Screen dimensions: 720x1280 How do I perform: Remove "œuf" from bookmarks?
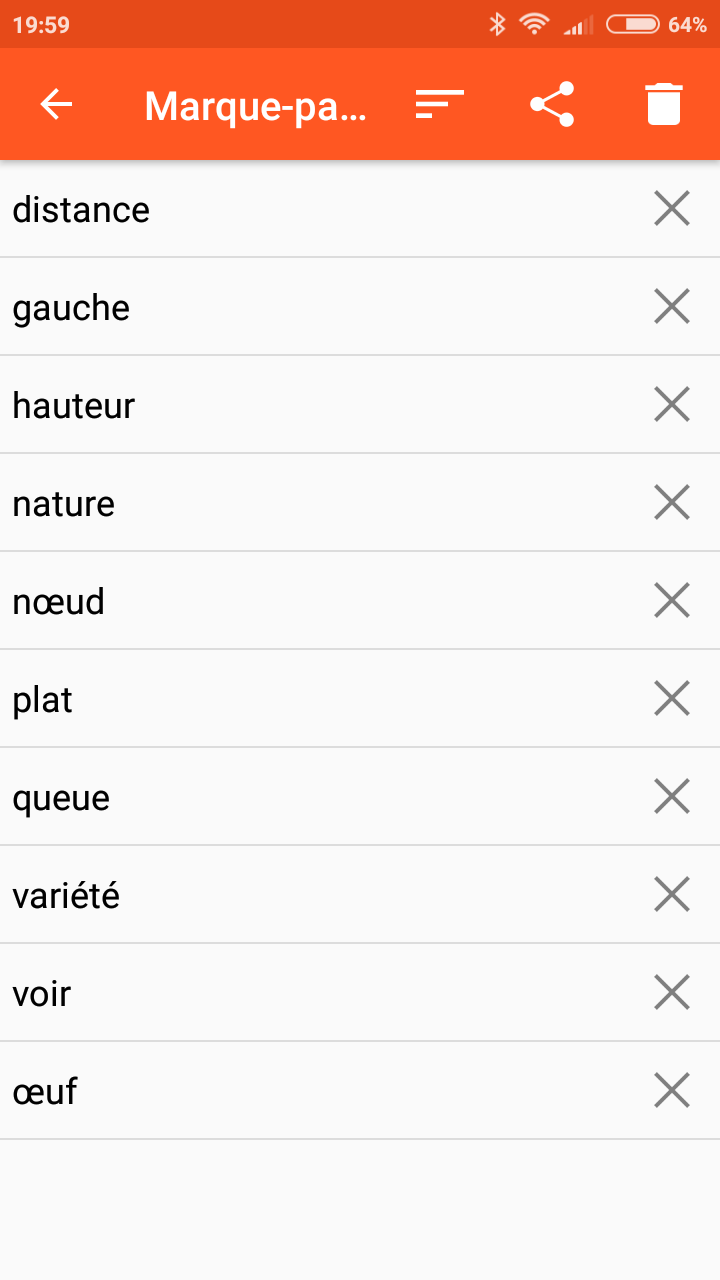tap(671, 1090)
